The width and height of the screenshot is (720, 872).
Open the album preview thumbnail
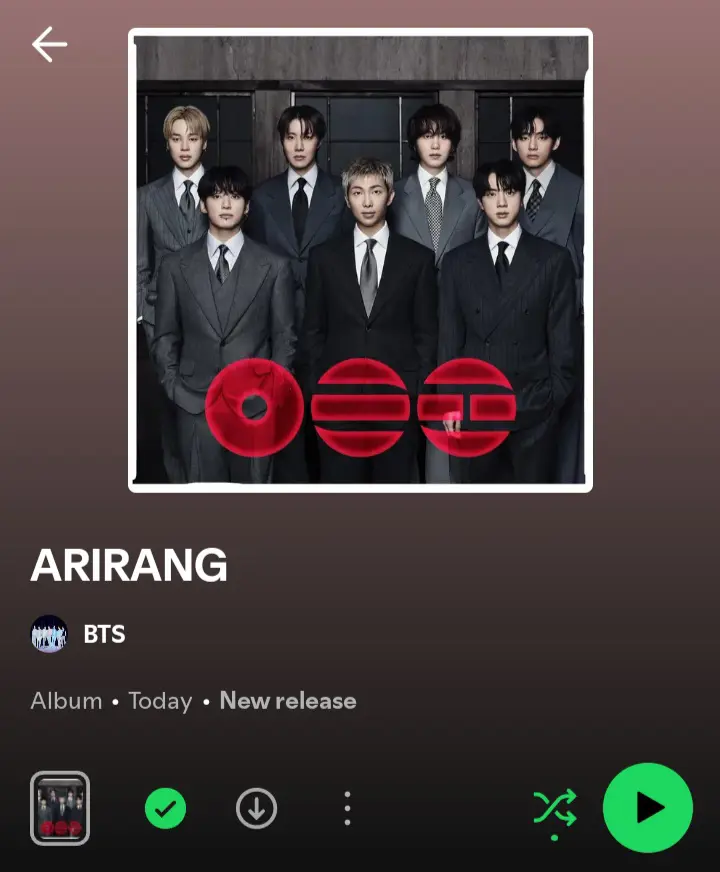click(60, 808)
